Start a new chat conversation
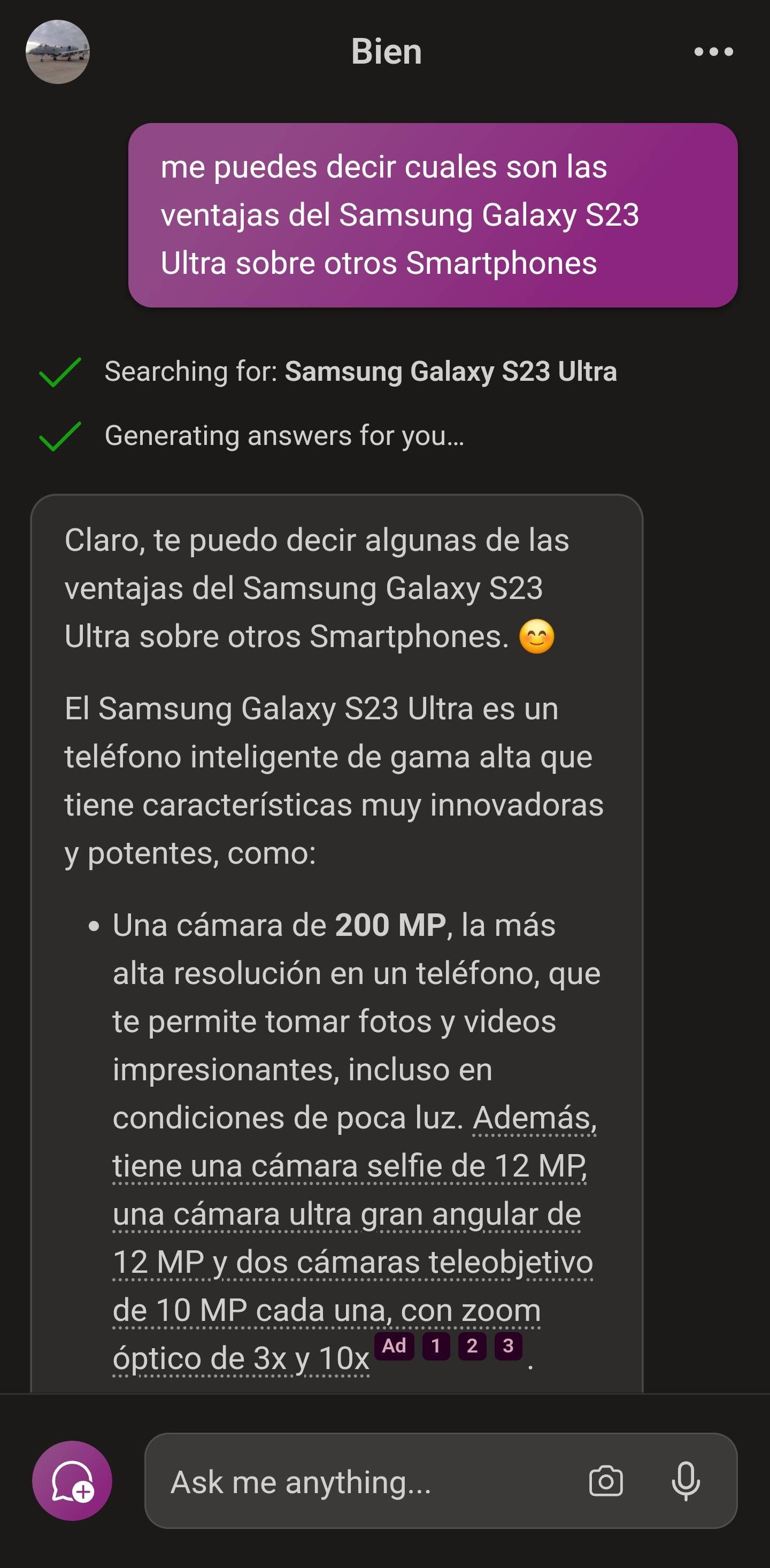Image resolution: width=770 pixels, height=1568 pixels. [71, 1484]
